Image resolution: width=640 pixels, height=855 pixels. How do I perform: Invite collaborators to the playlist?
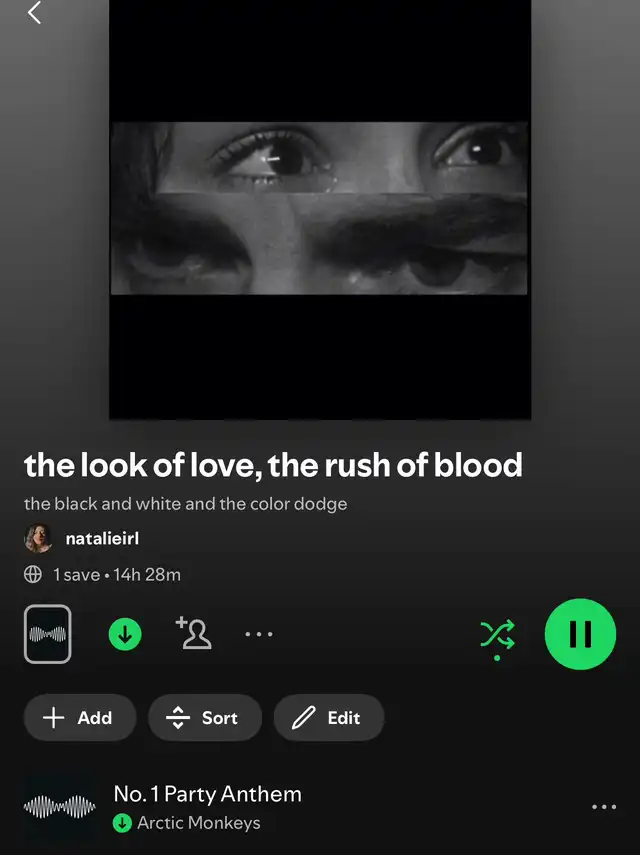coord(193,634)
